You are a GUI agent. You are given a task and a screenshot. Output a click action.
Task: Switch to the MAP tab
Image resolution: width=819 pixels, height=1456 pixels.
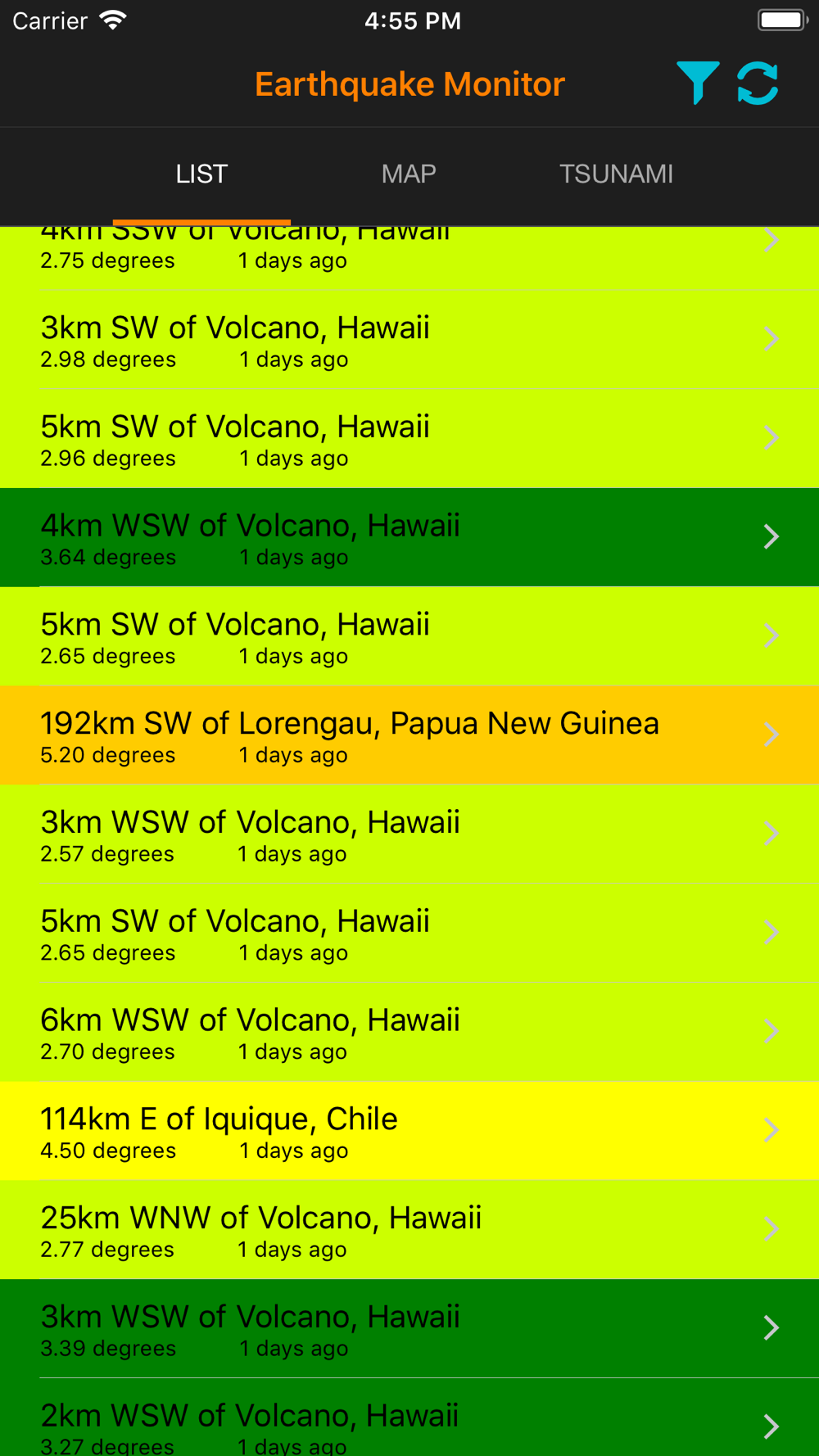pyautogui.click(x=409, y=174)
